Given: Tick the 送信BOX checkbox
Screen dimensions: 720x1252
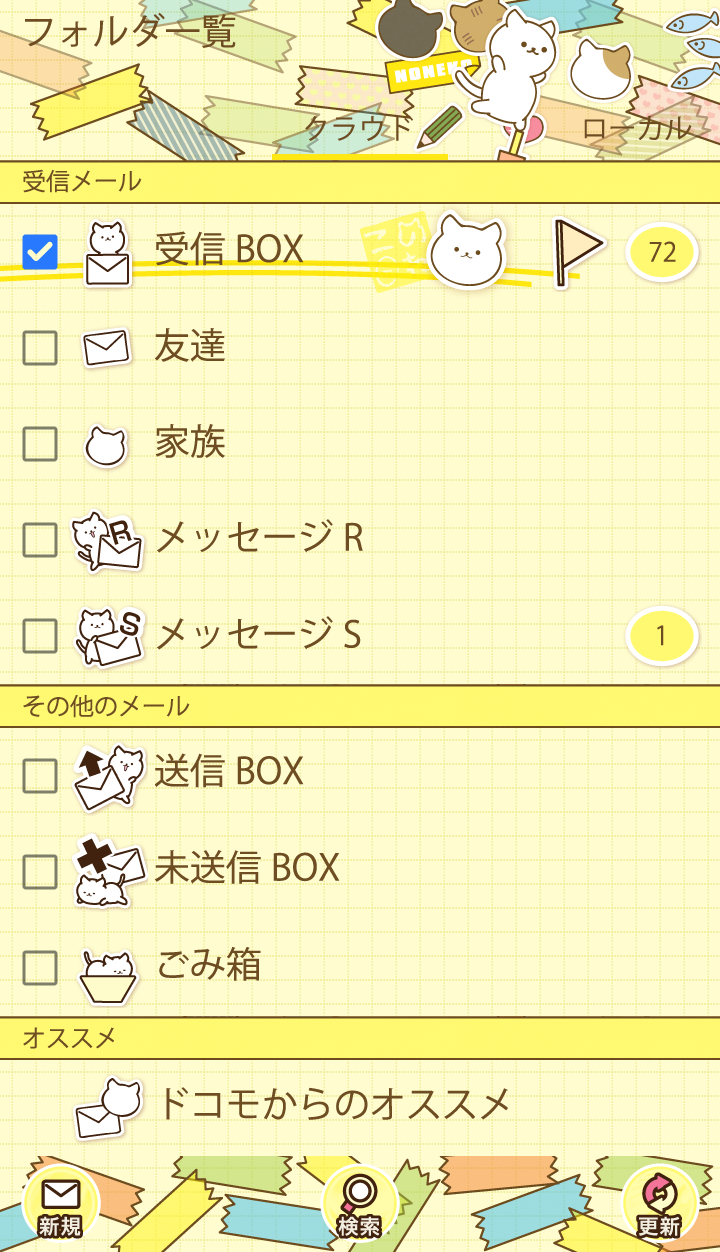Looking at the screenshot, I should coord(40,775).
